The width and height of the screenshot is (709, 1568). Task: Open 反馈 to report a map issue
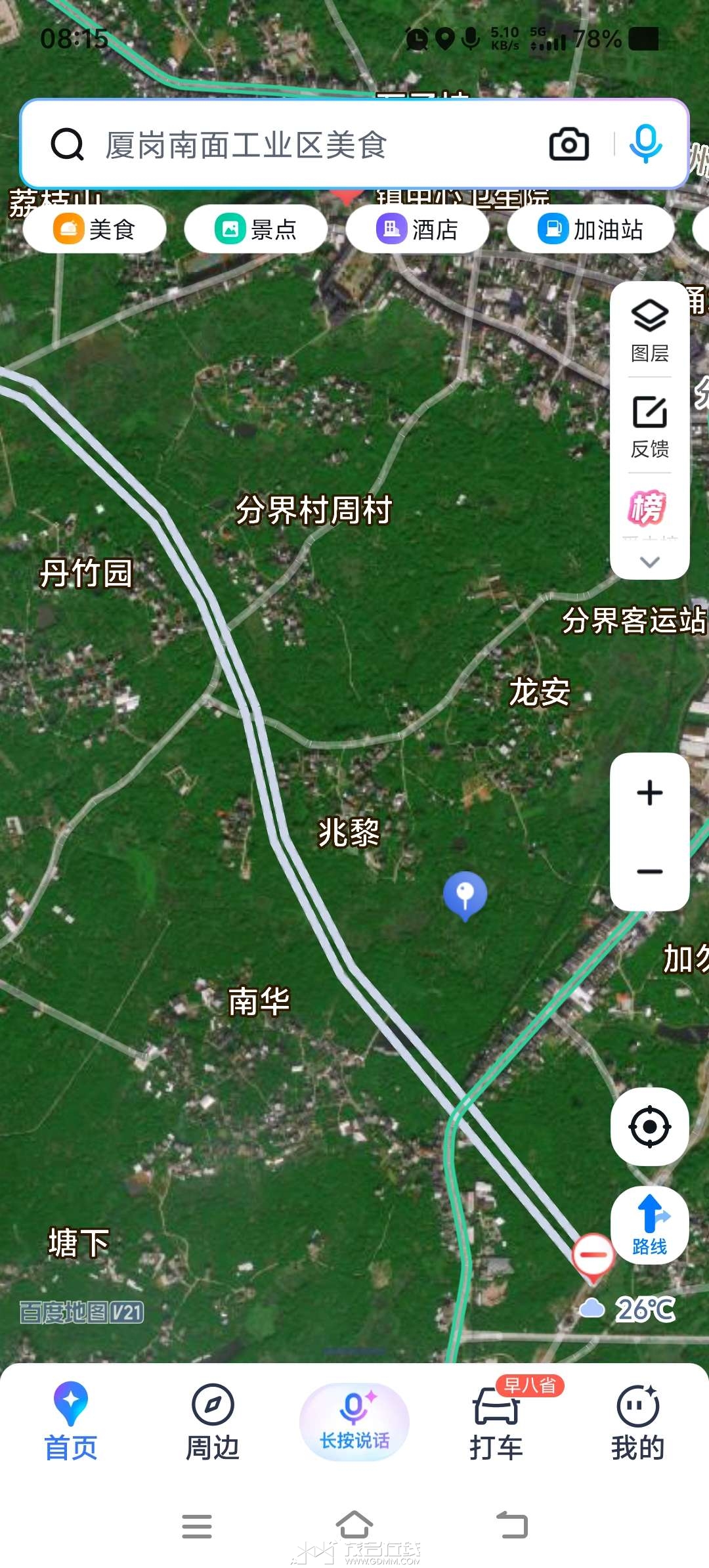[650, 426]
